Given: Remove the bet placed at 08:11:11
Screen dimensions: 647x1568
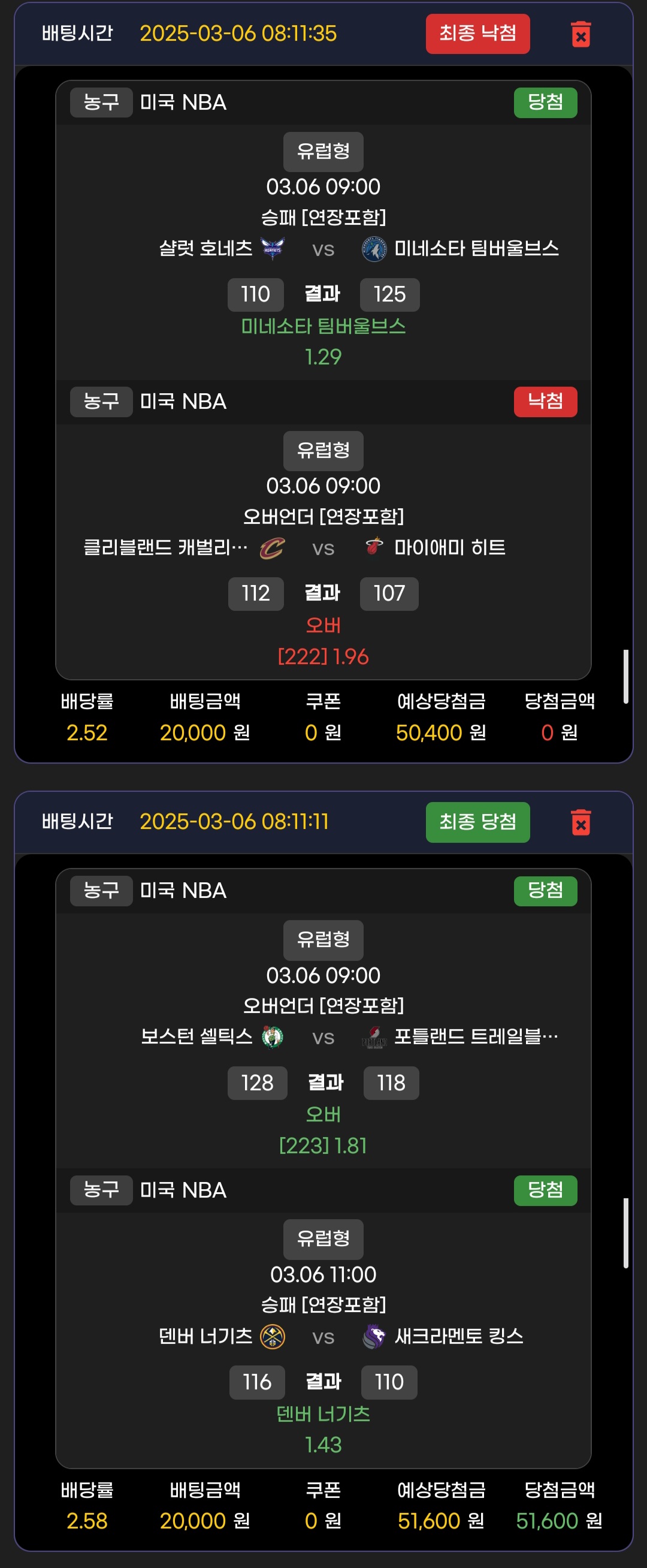Looking at the screenshot, I should click(x=581, y=822).
